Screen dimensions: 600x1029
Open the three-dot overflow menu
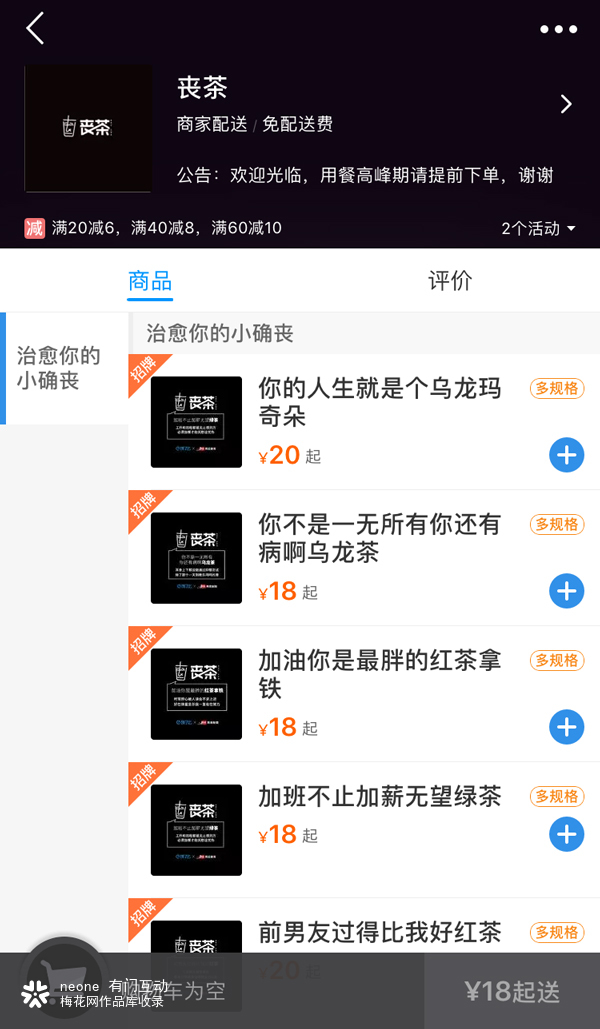click(558, 29)
